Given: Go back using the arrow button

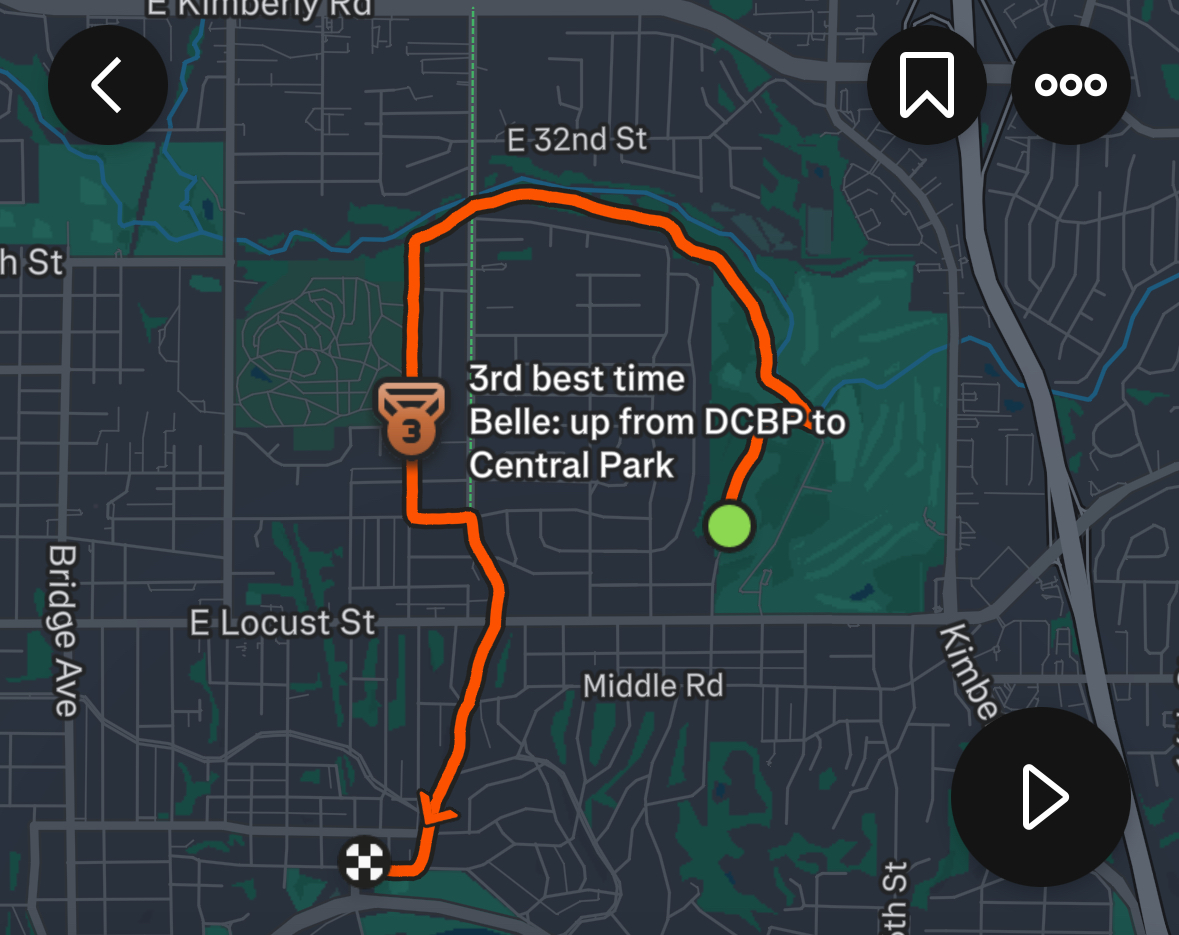Looking at the screenshot, I should [107, 85].
